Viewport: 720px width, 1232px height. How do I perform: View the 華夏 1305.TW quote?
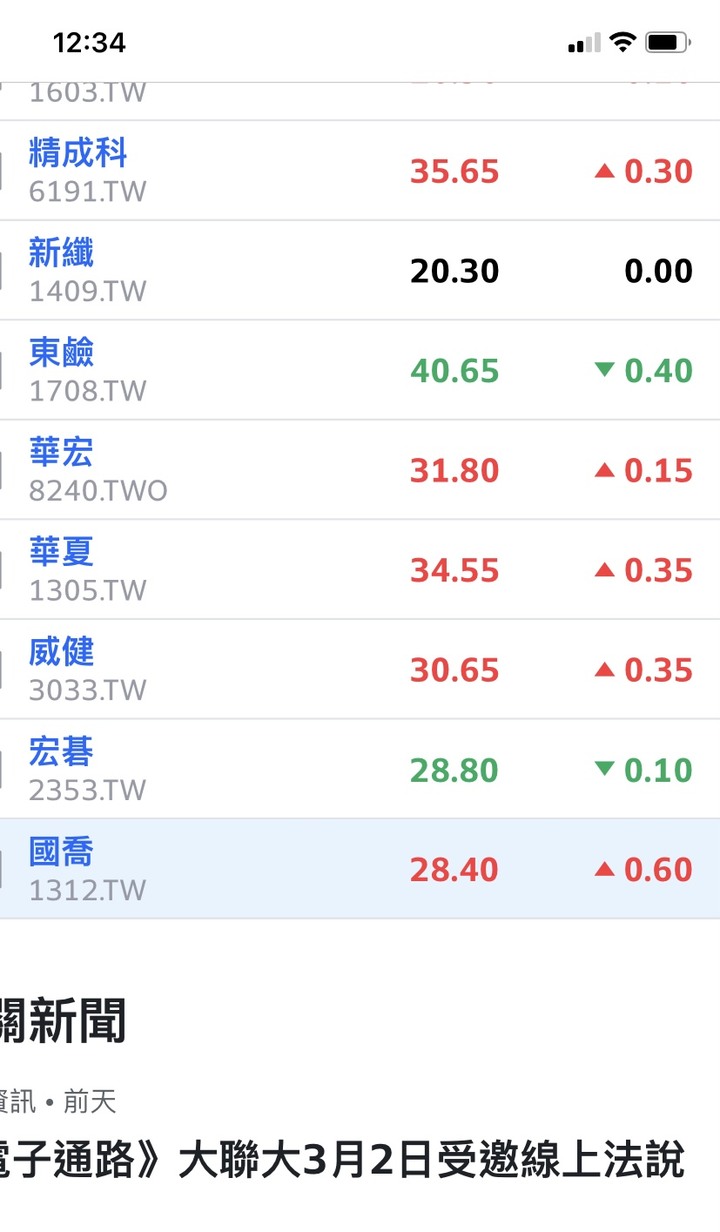pyautogui.click(x=360, y=570)
